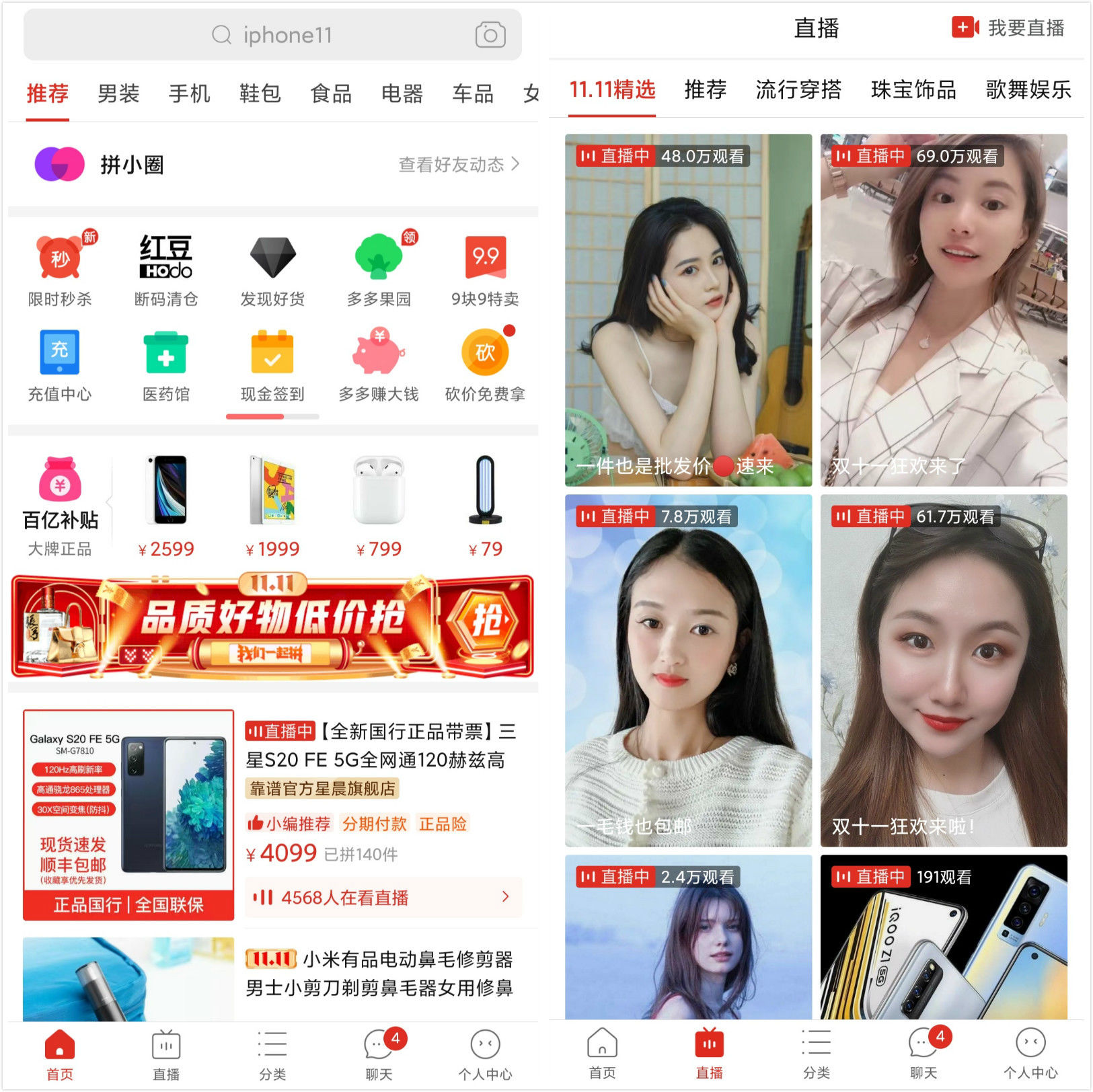The height and width of the screenshot is (1092, 1093).
Task: Open the 11.11 品质好物低价抢 banner
Action: pos(272,627)
